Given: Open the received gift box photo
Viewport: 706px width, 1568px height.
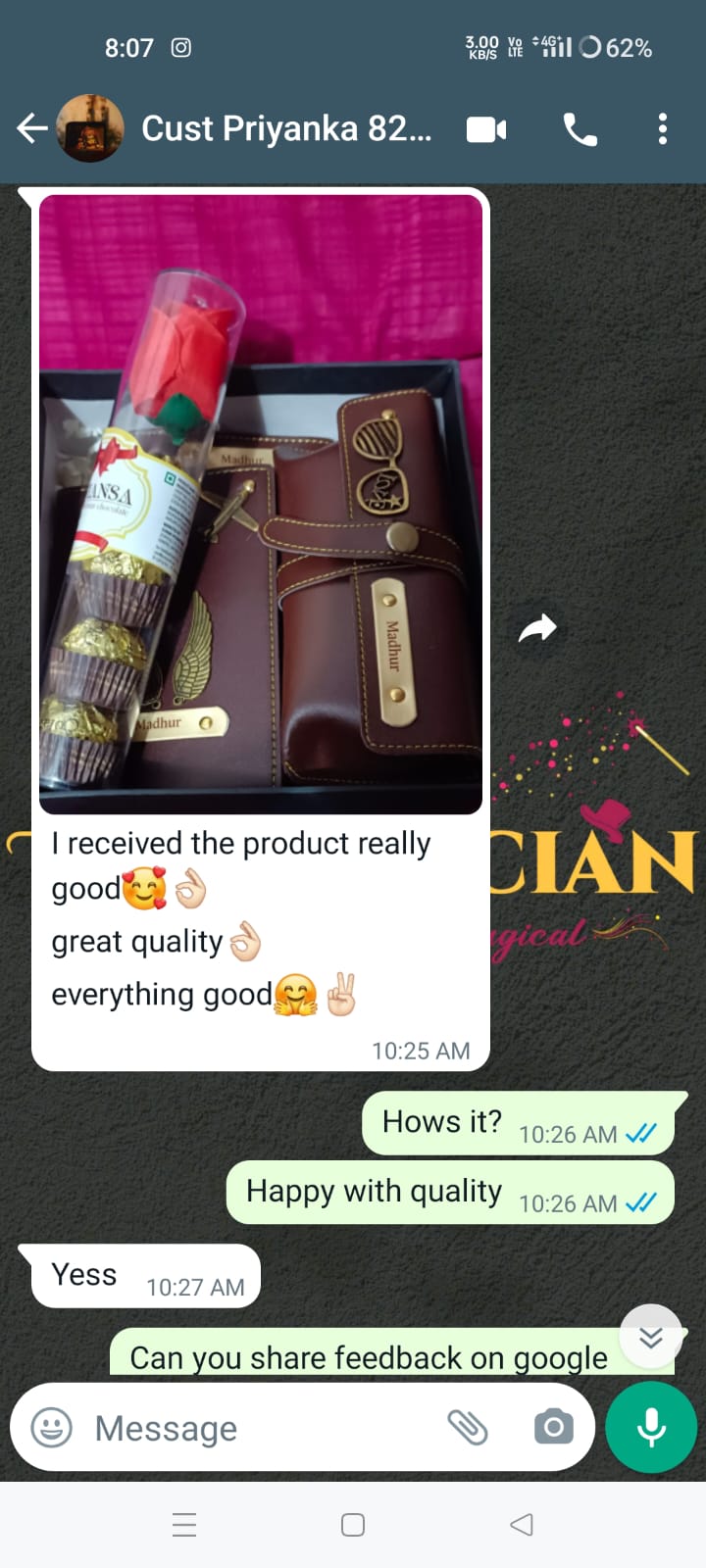Looking at the screenshot, I should click(261, 505).
